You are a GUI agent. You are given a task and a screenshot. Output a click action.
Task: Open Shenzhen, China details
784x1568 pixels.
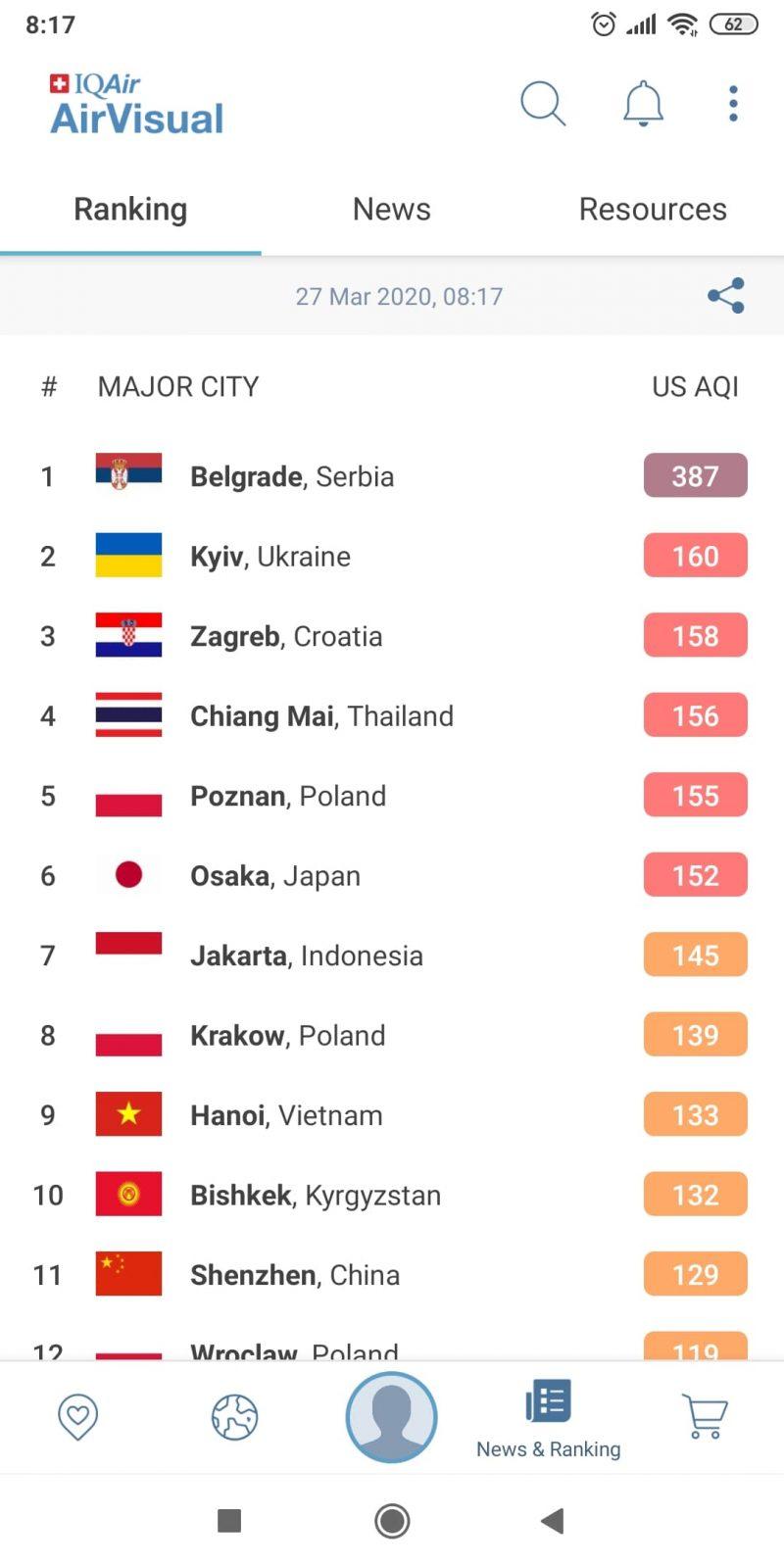click(392, 1275)
